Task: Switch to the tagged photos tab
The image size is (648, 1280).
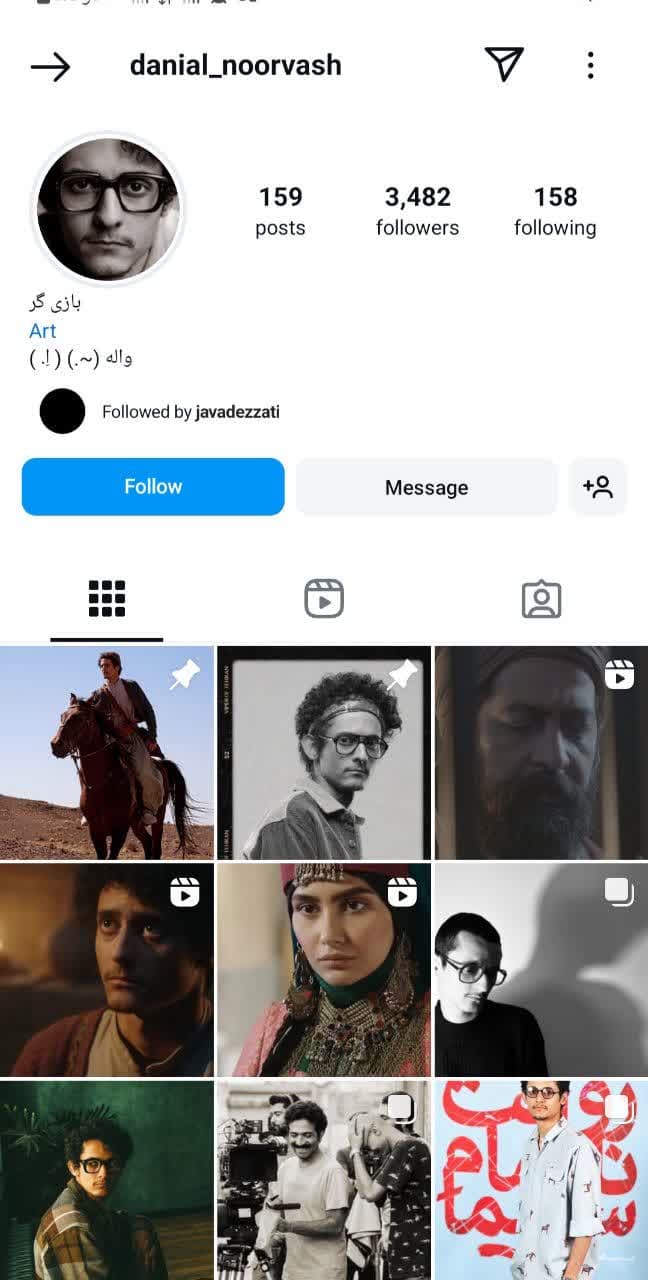Action: pos(541,599)
